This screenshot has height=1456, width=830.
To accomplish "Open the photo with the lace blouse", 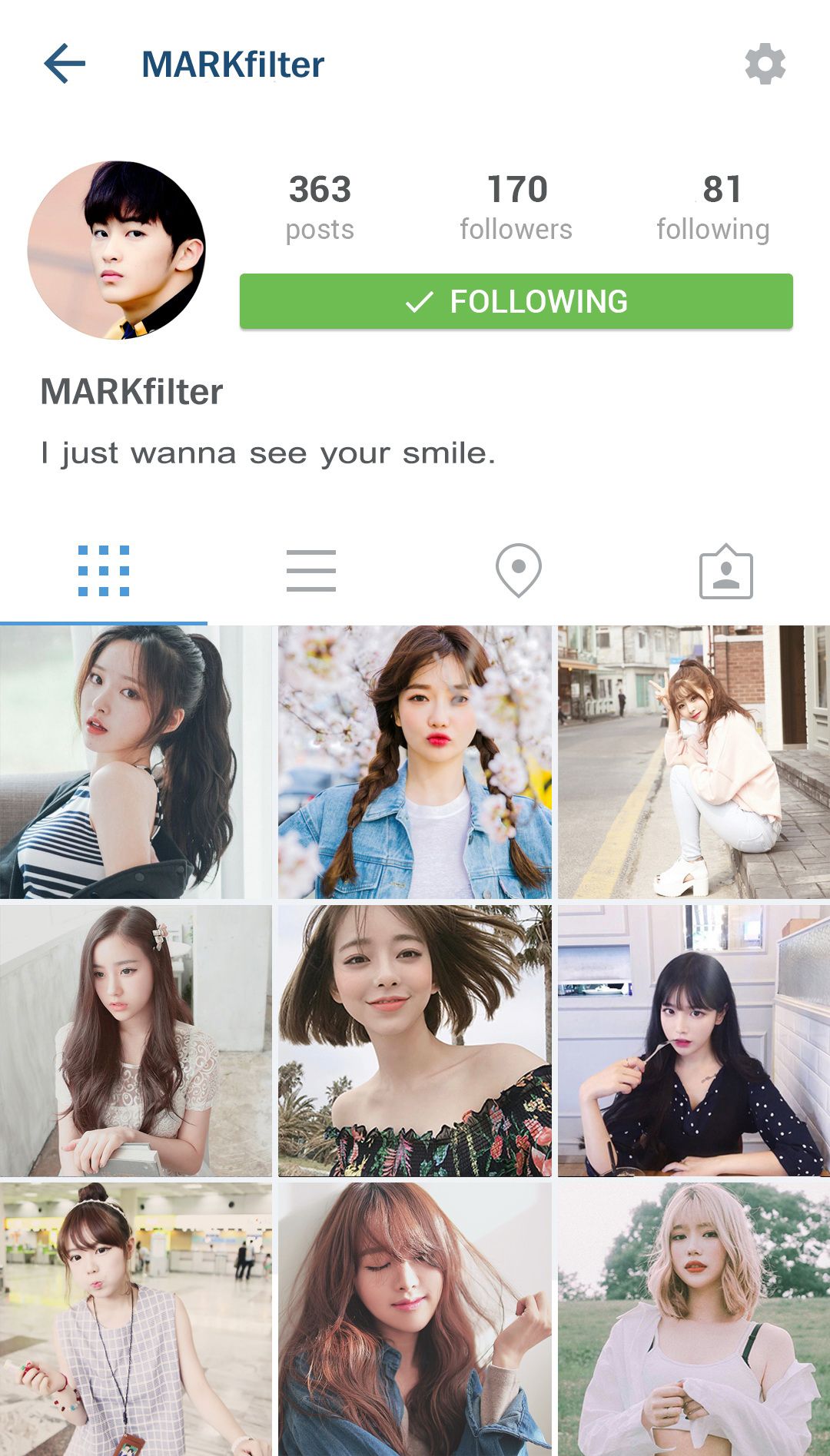I will 136,1041.
